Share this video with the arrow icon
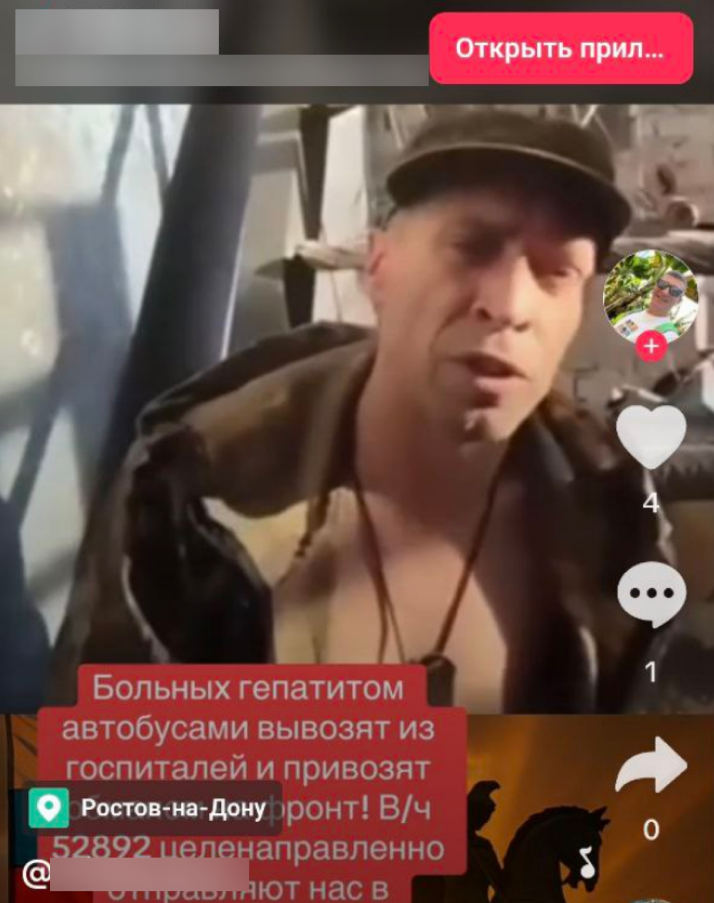Screen dimensions: 714x903 (x=651, y=768)
